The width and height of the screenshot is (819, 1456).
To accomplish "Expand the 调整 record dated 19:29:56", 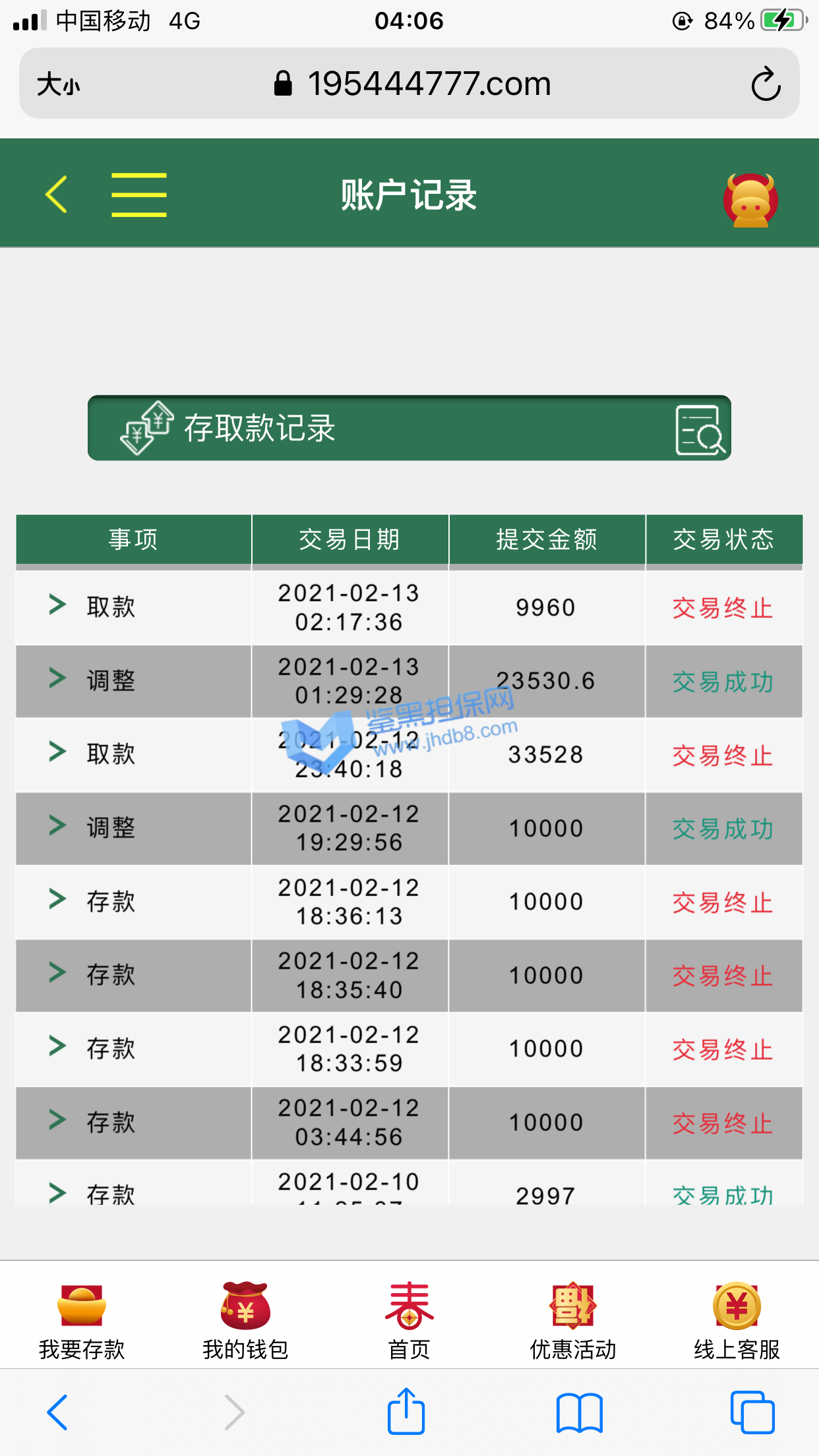I will tap(58, 826).
